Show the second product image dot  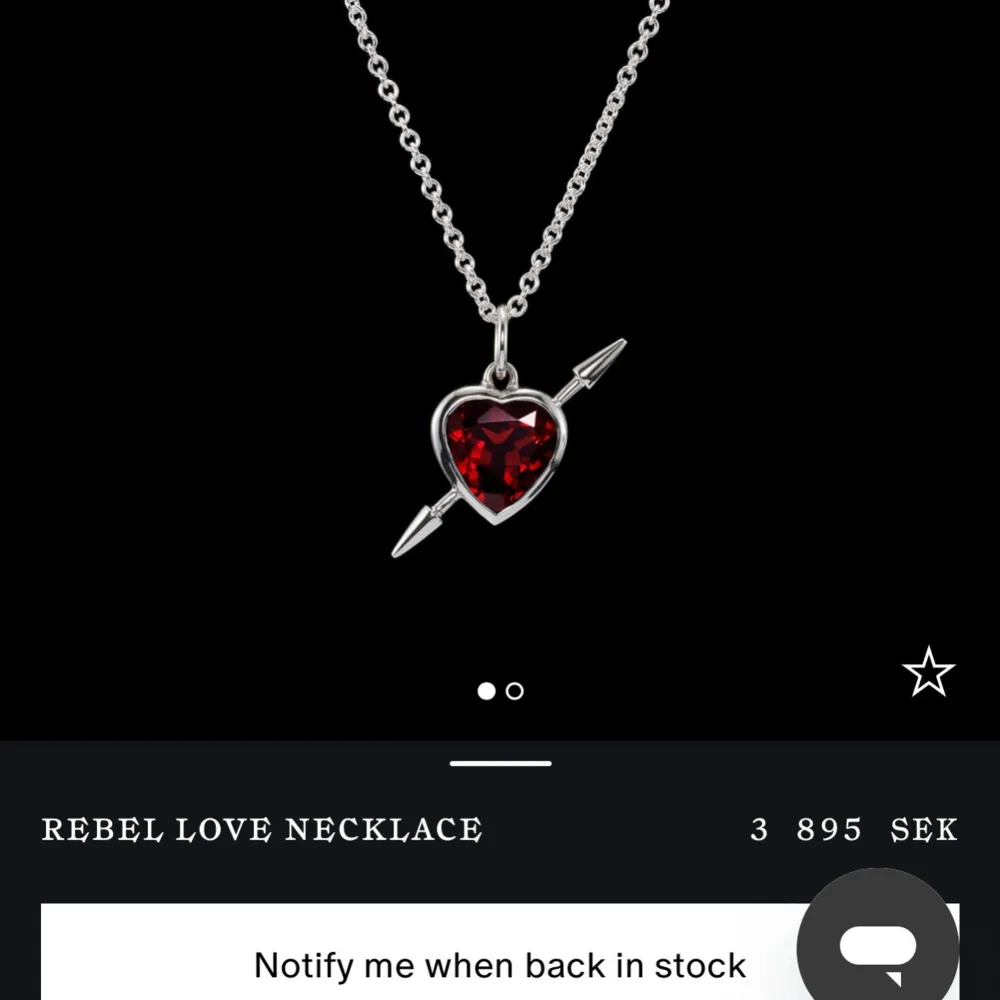515,691
